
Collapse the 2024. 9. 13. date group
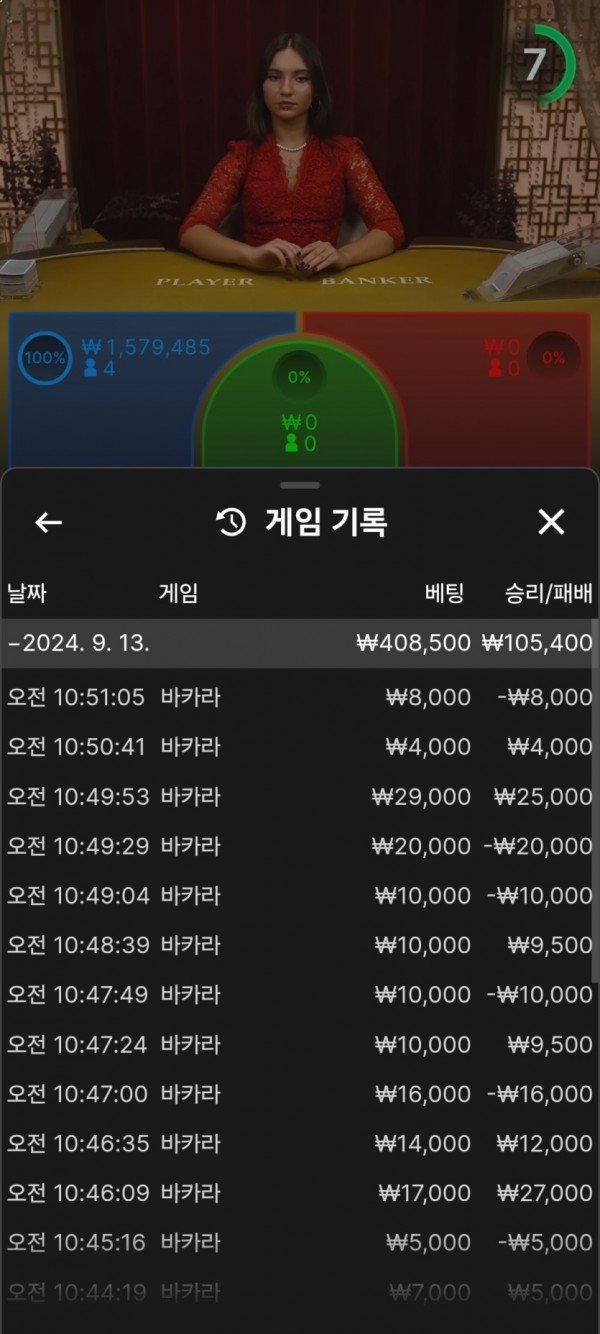[298, 643]
